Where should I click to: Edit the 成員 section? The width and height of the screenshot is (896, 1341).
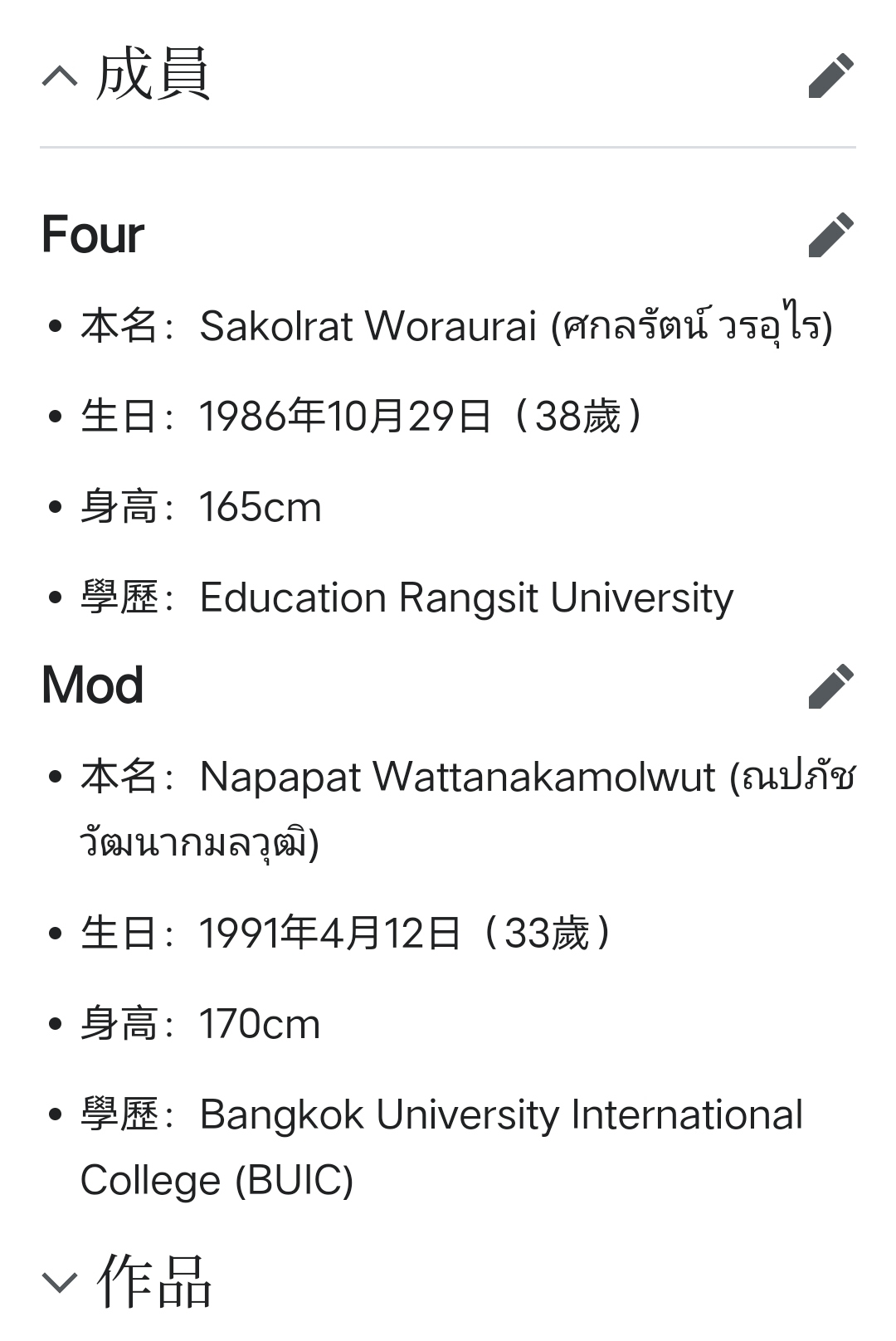830,76
